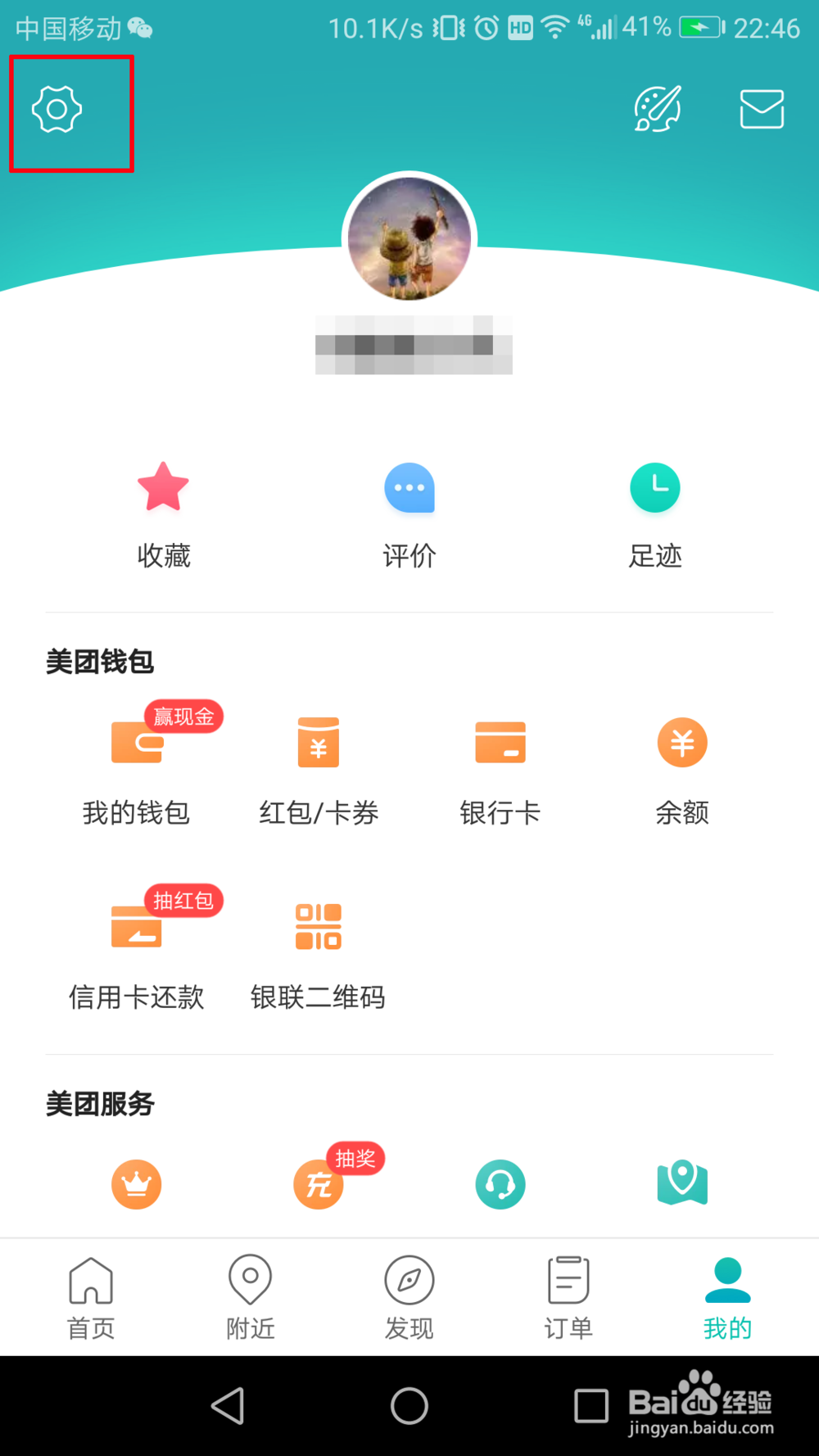Open the 充 recharge icon with 抽奖 badge
This screenshot has height=1456, width=819.
point(318,1184)
